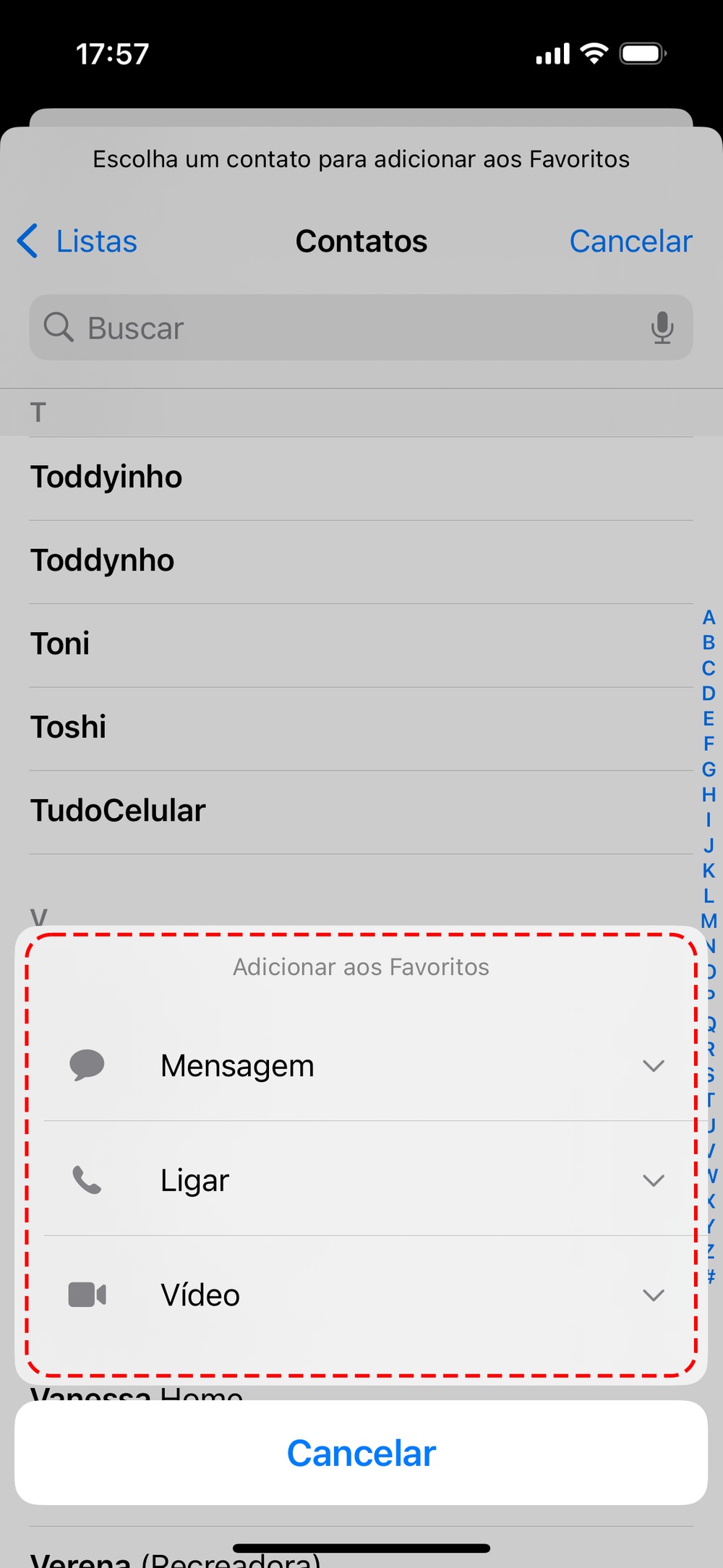723x1568 pixels.
Task: Choose the contact Toni
Action: 61,644
